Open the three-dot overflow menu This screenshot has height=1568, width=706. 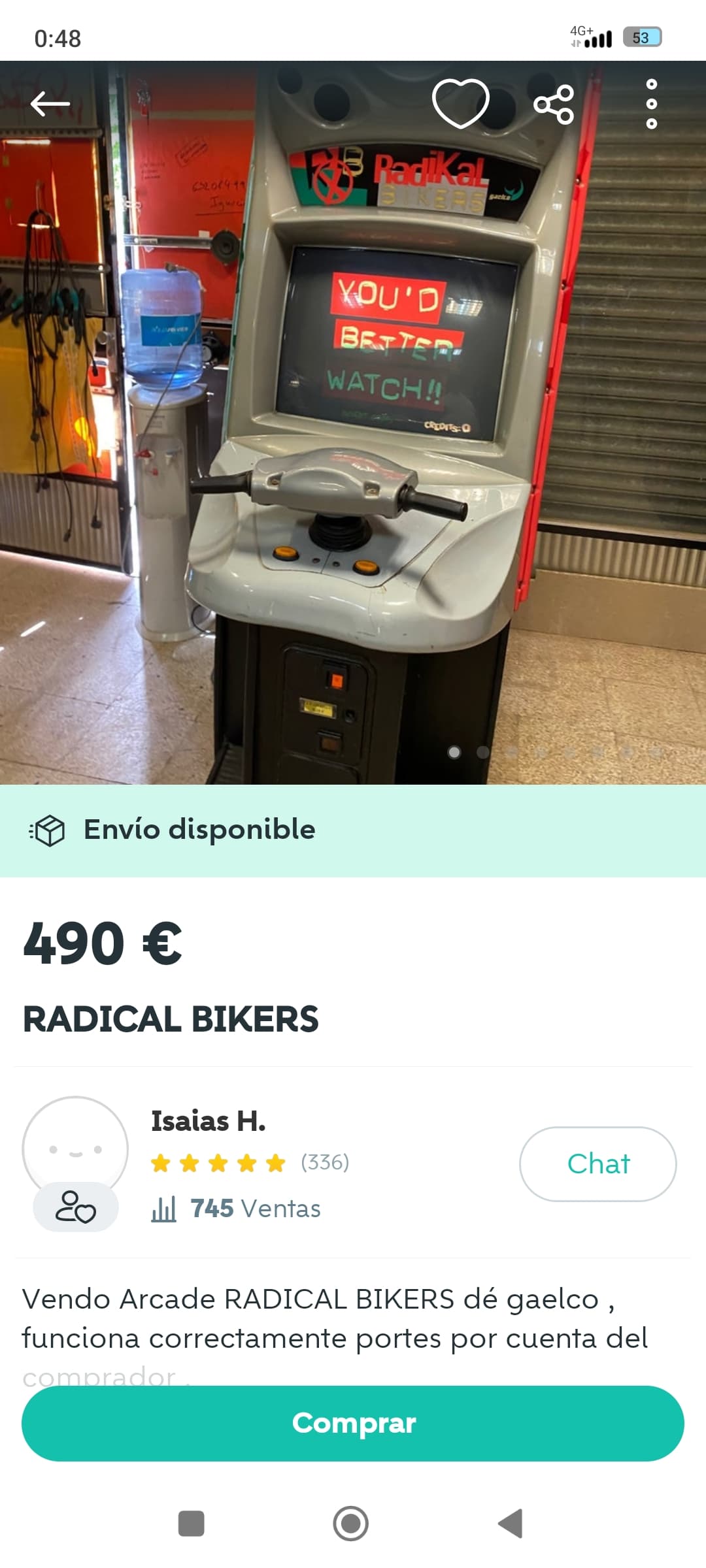tap(651, 104)
